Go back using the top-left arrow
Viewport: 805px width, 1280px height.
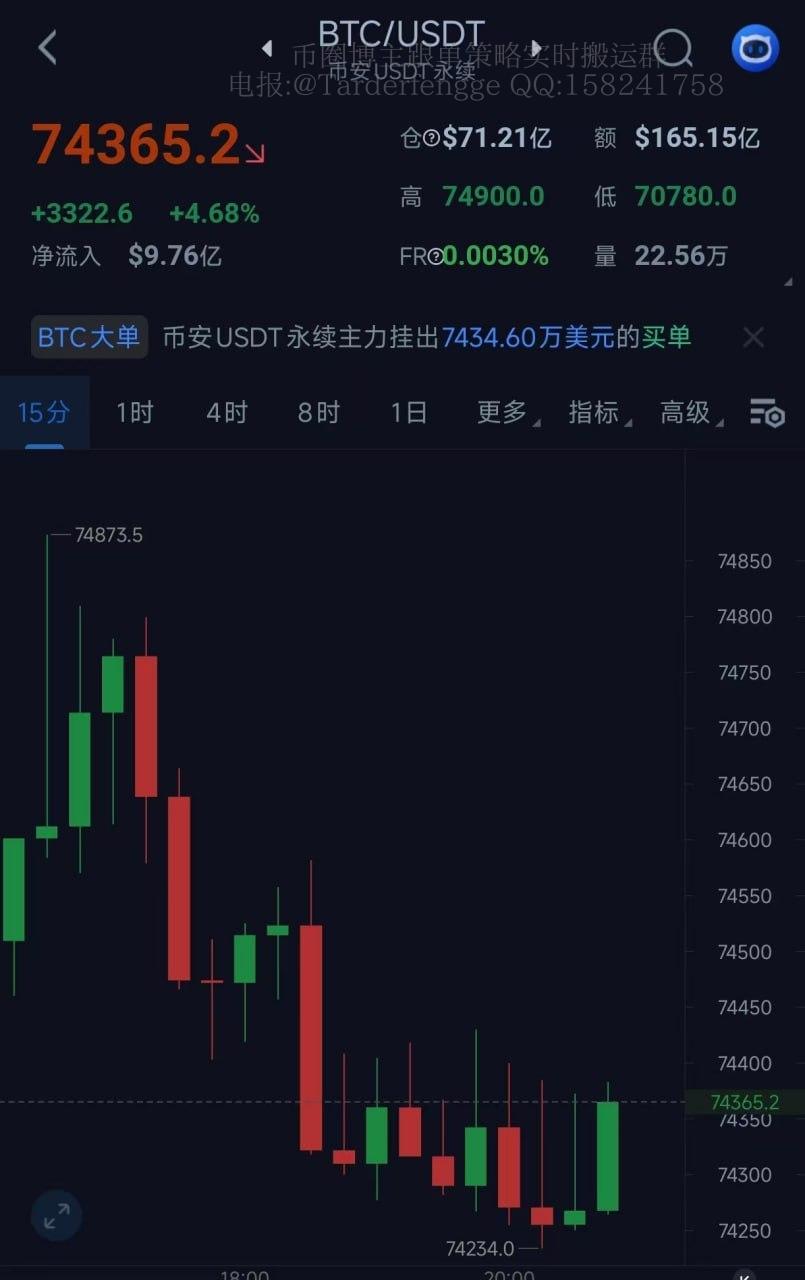(x=47, y=47)
